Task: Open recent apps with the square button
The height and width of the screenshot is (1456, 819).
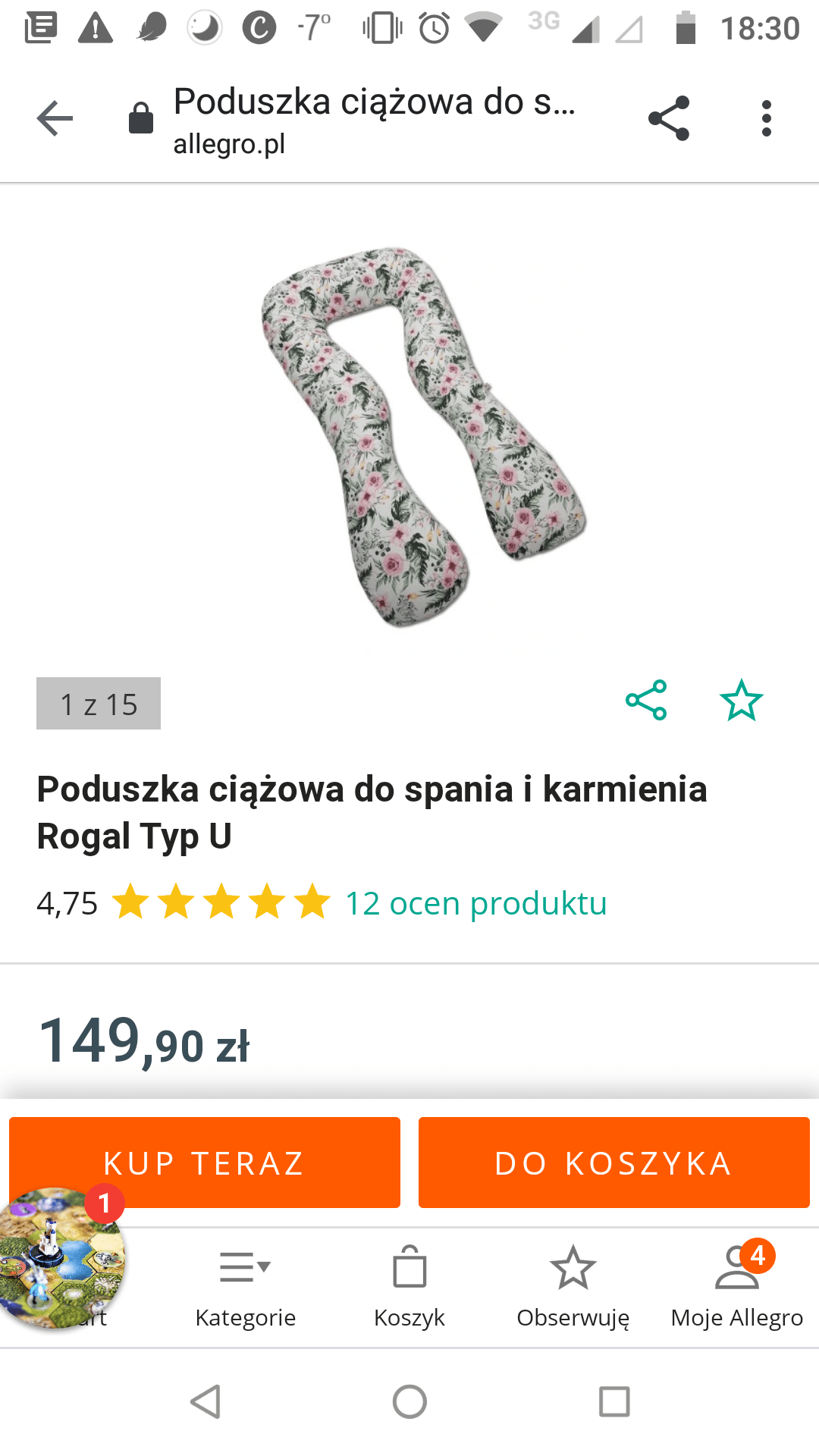Action: coord(614,1401)
